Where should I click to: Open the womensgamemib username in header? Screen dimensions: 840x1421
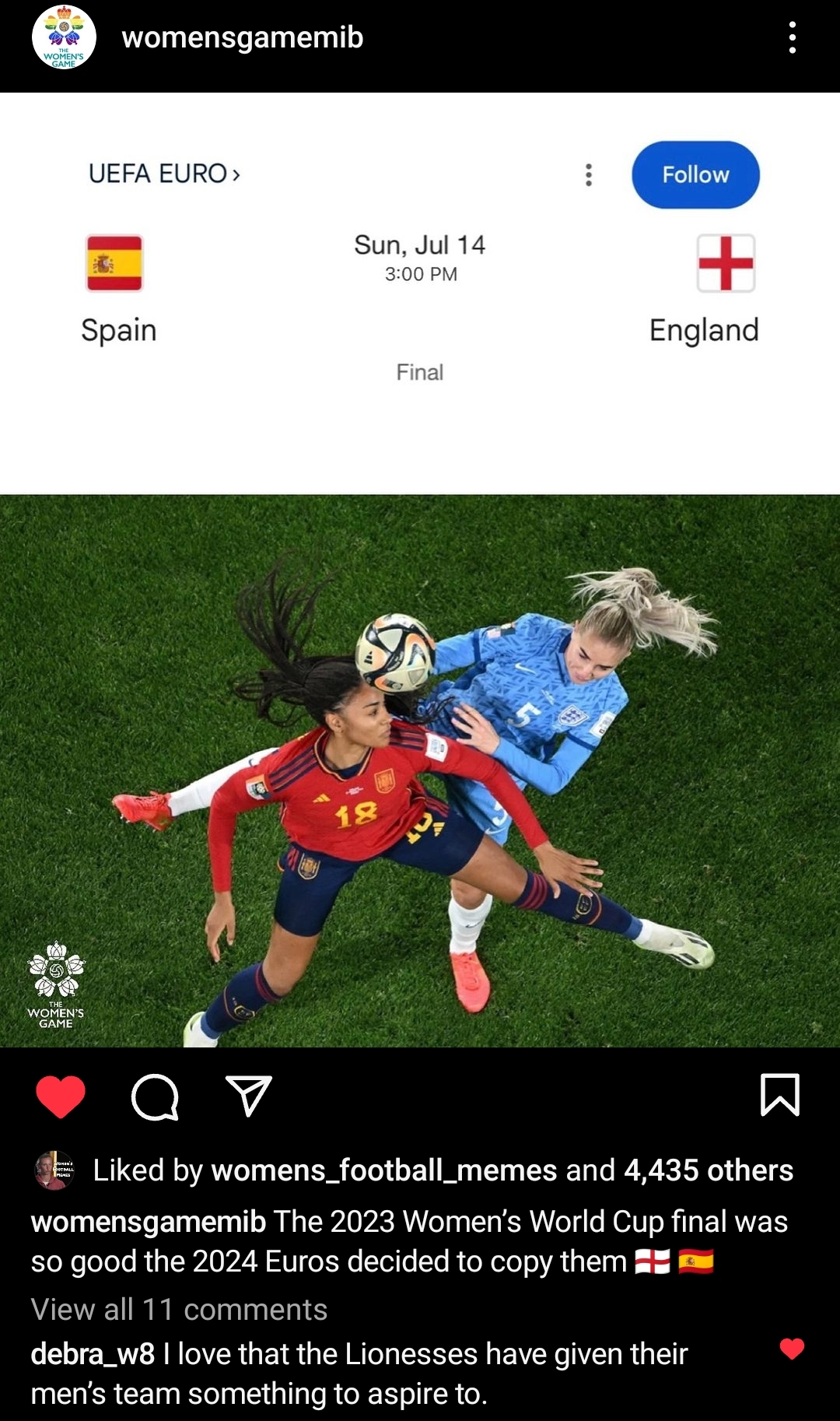click(243, 37)
